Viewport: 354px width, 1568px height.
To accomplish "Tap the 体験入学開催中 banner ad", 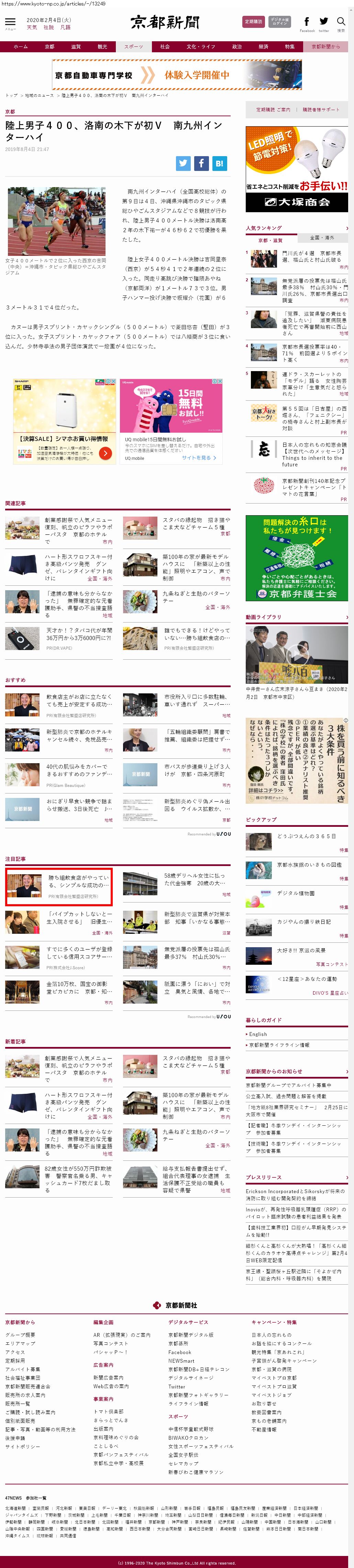I will tap(177, 75).
